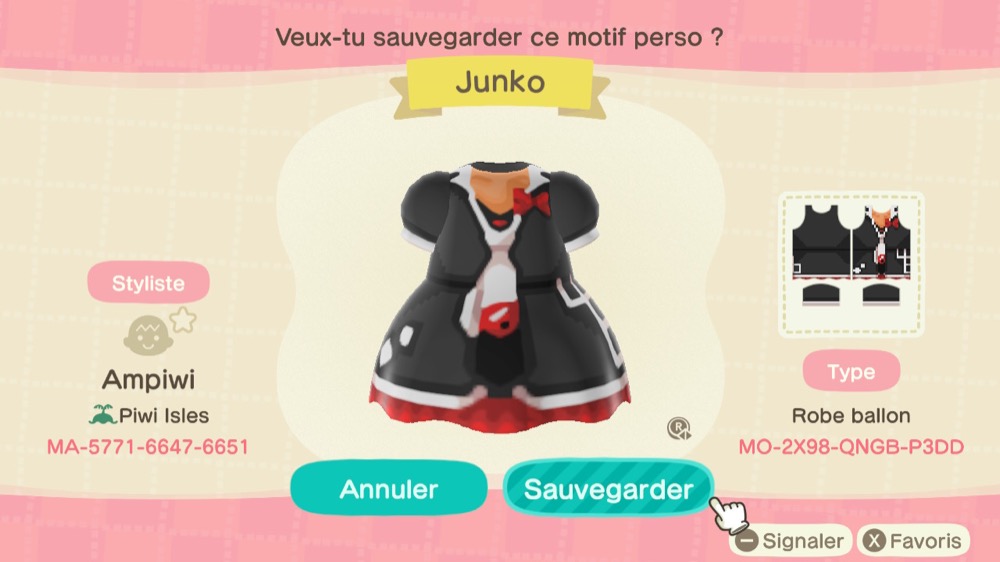Add the design to Favoris
Screen dimensions: 1000x562
914,542
